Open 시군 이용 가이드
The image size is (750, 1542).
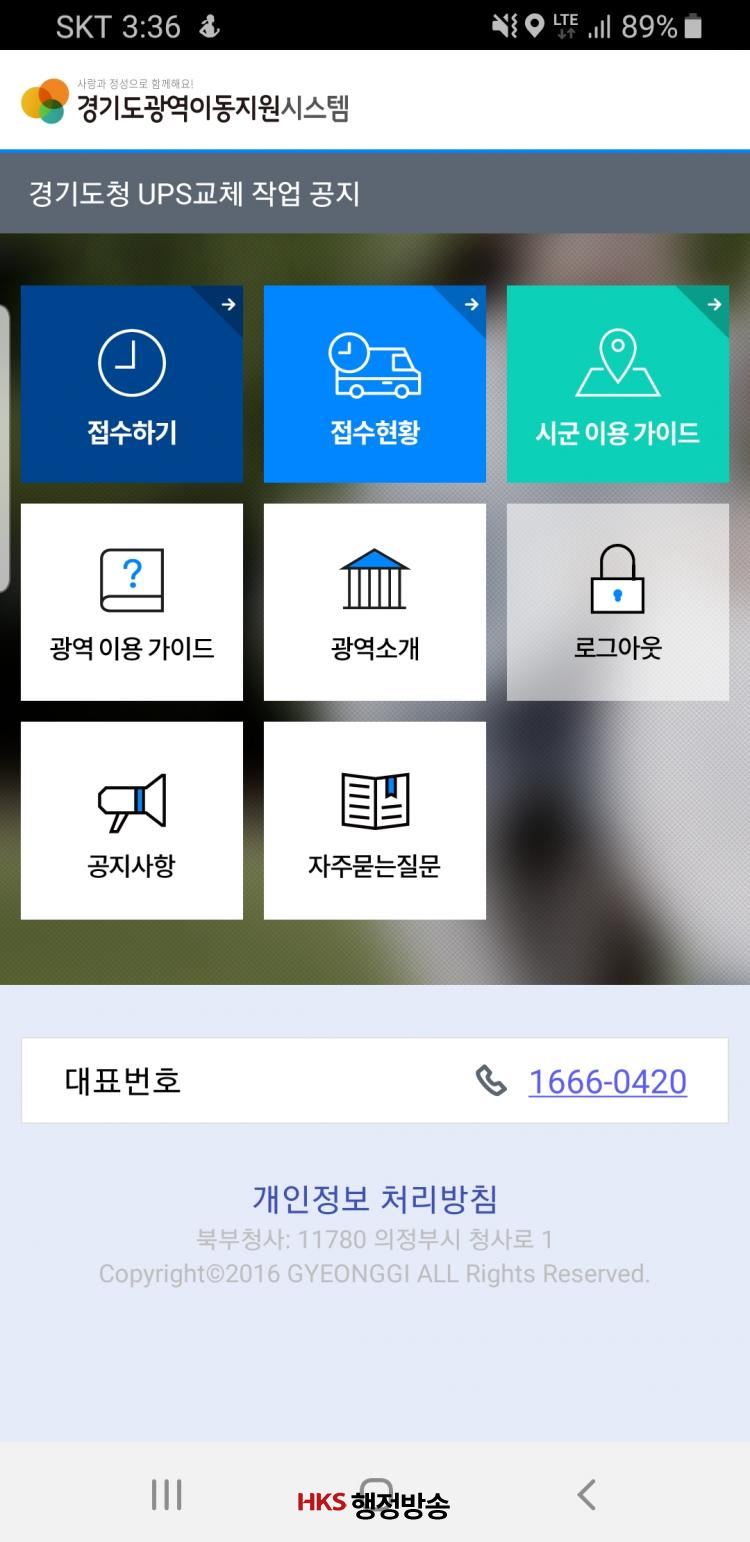point(618,384)
